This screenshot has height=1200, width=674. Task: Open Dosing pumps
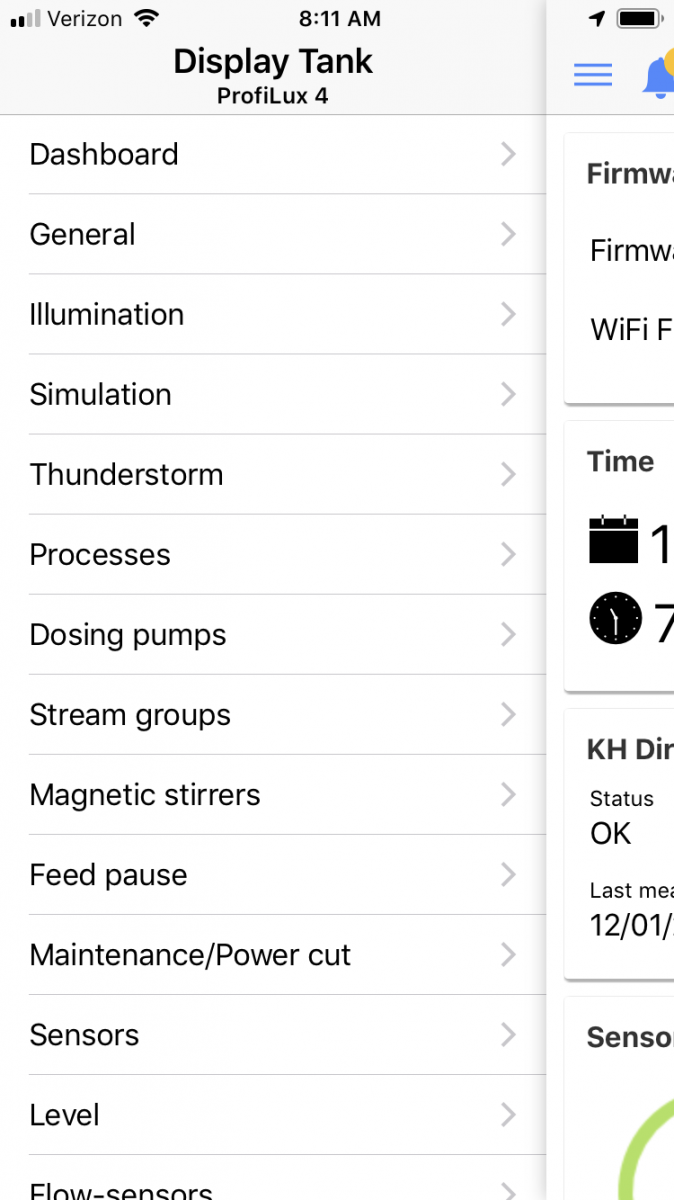(272, 634)
